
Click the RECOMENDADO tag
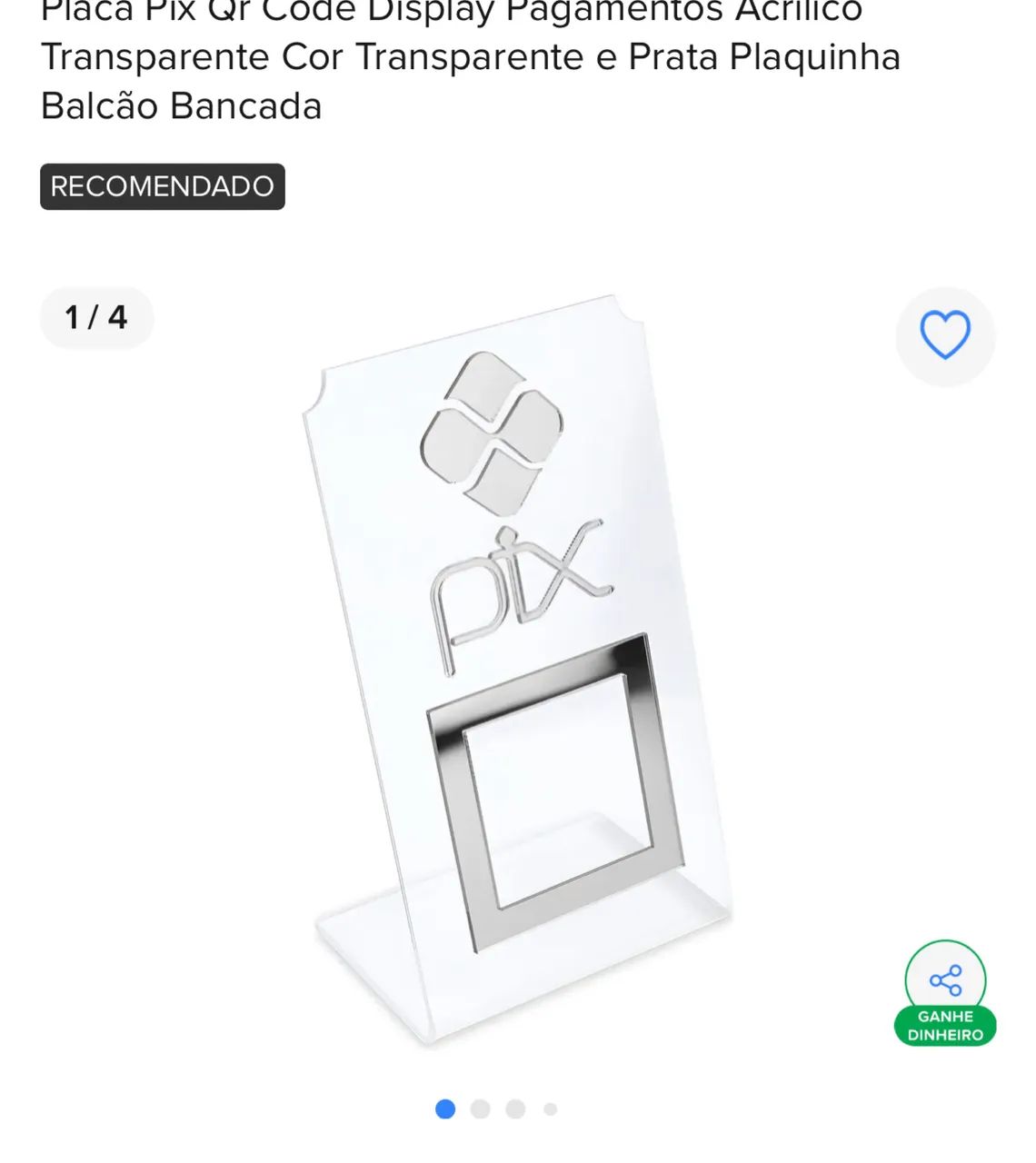point(162,186)
